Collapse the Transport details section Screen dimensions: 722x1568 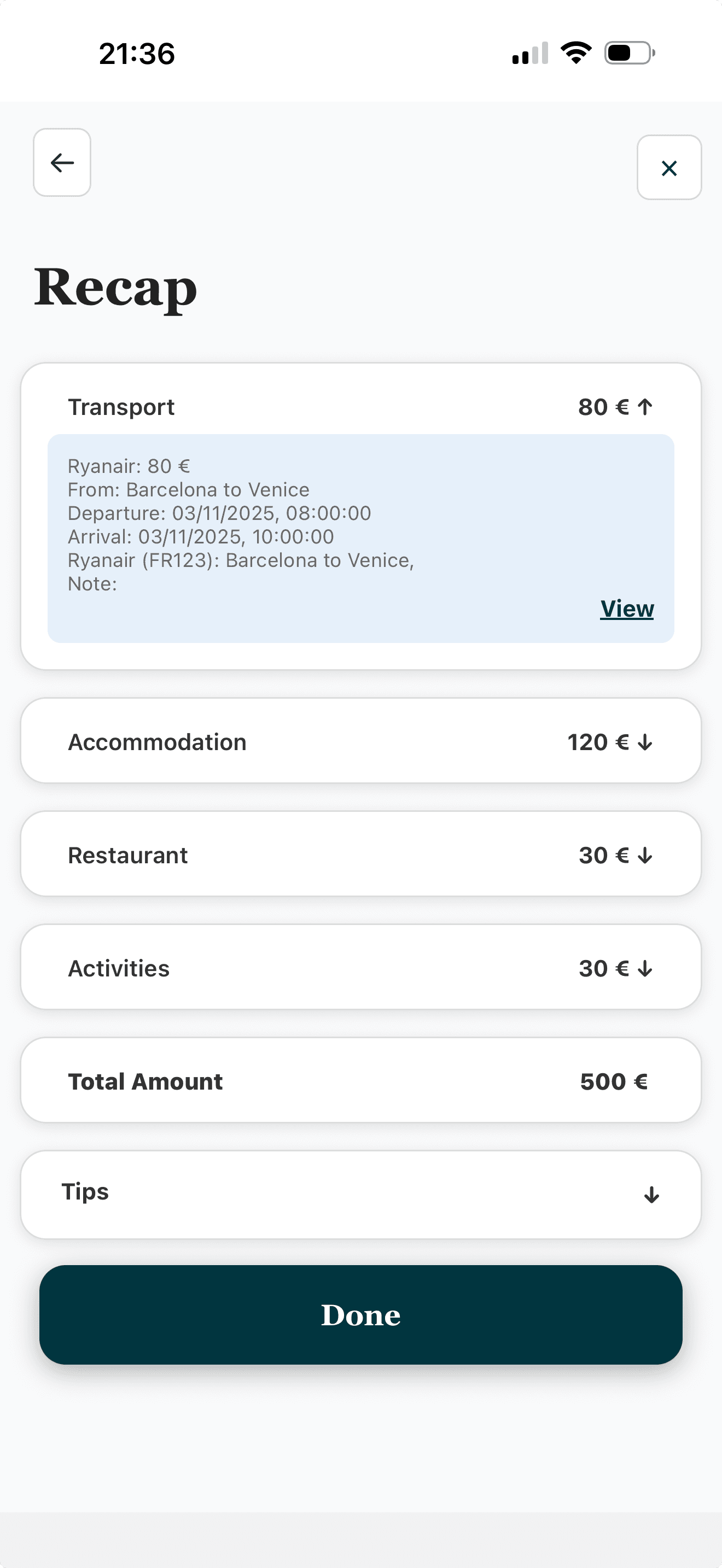point(645,407)
